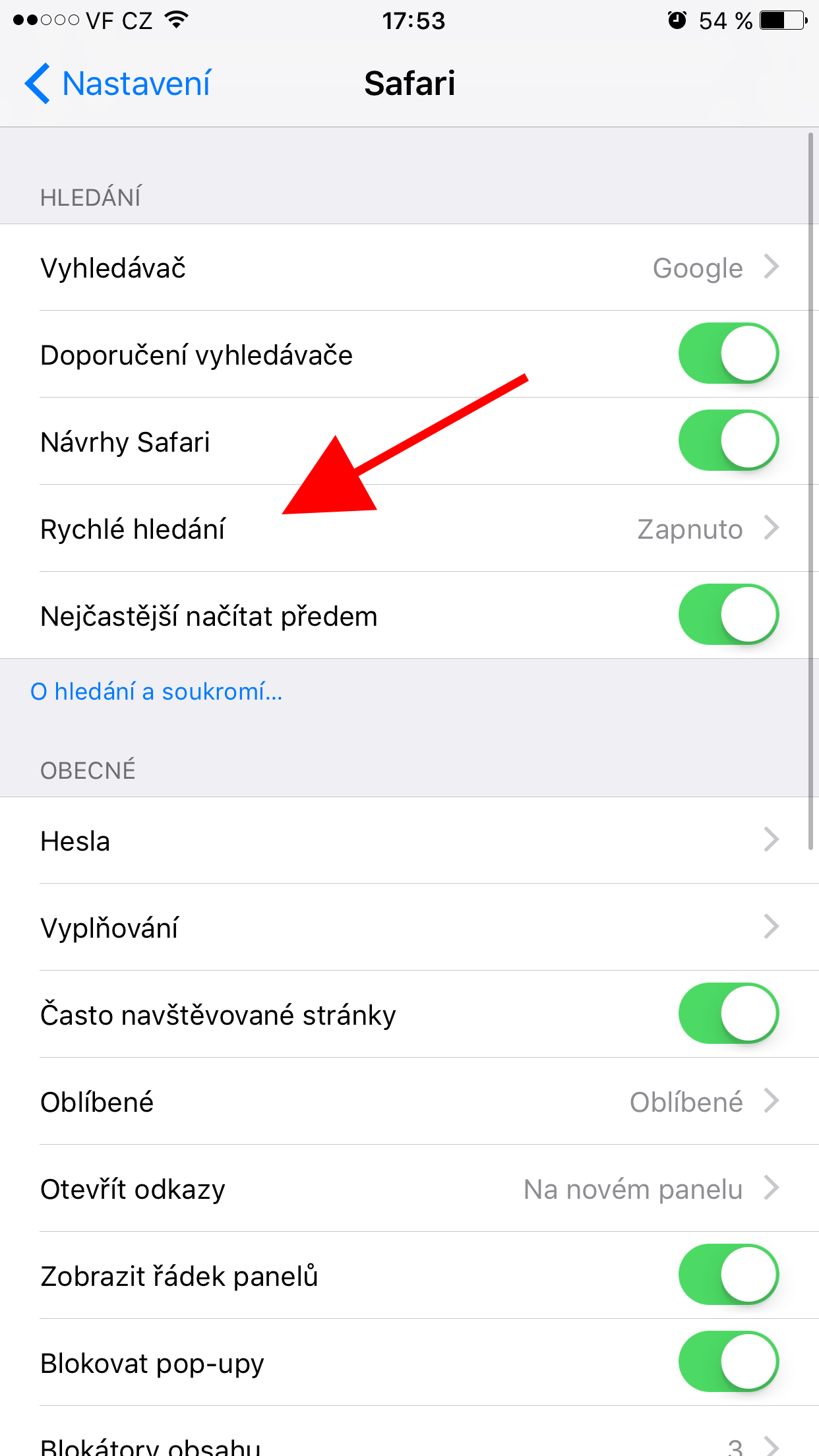The image size is (819, 1456).
Task: Toggle Nejčastější načítat předem
Action: coord(728,615)
